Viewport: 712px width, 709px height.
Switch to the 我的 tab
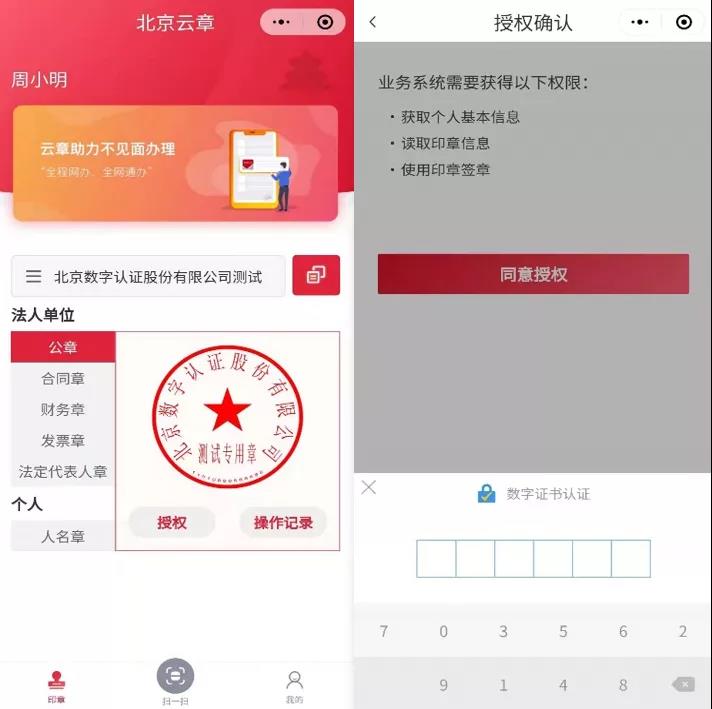[294, 686]
